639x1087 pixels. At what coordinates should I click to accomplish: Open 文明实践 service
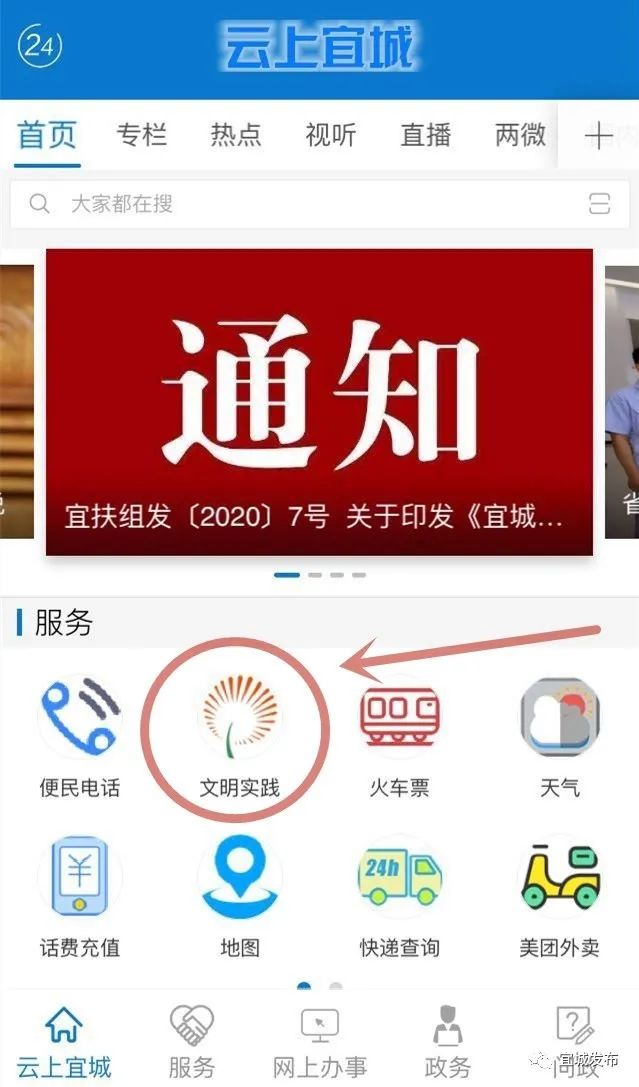click(x=239, y=737)
